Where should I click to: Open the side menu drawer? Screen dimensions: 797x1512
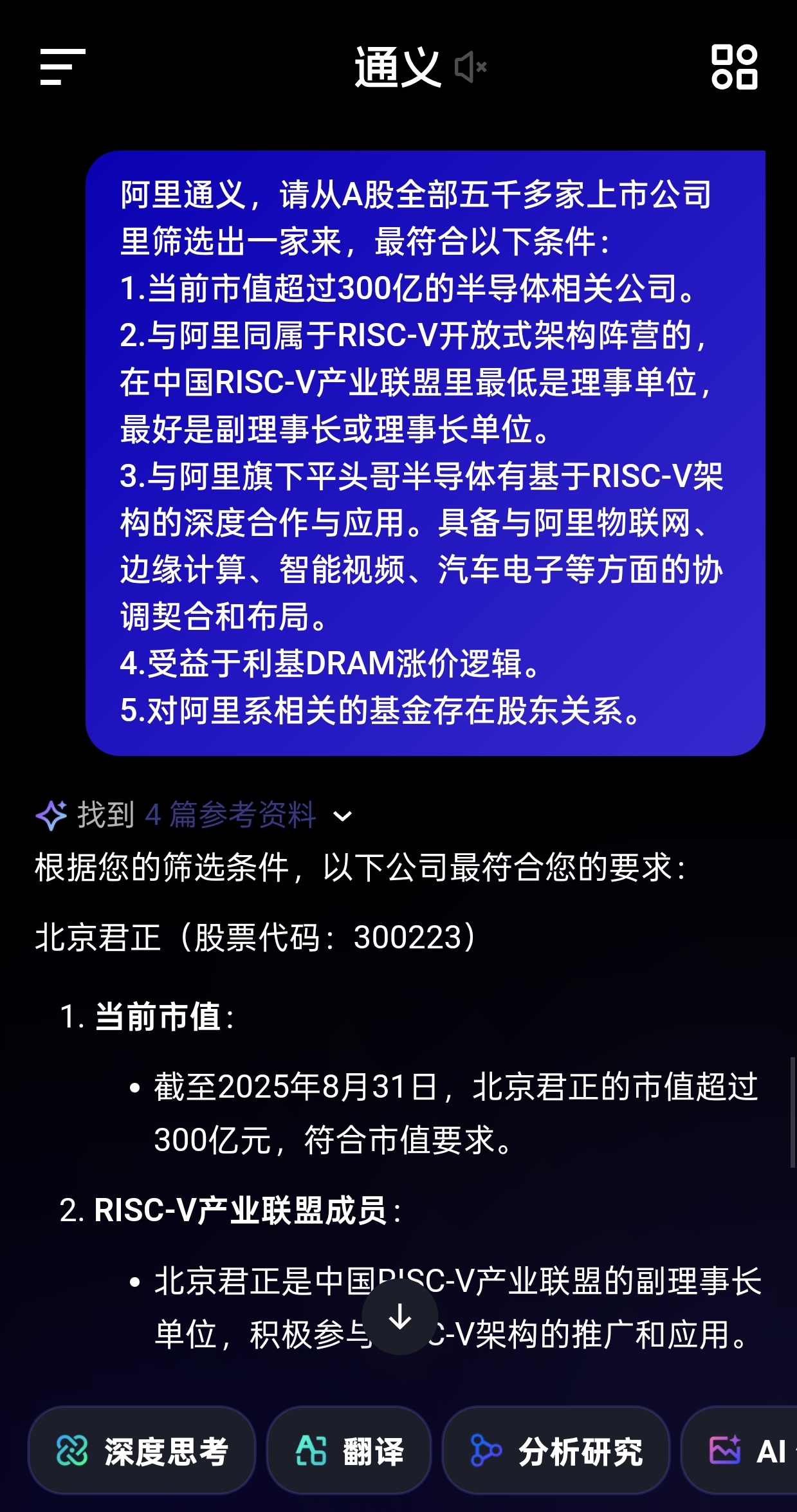(62, 67)
